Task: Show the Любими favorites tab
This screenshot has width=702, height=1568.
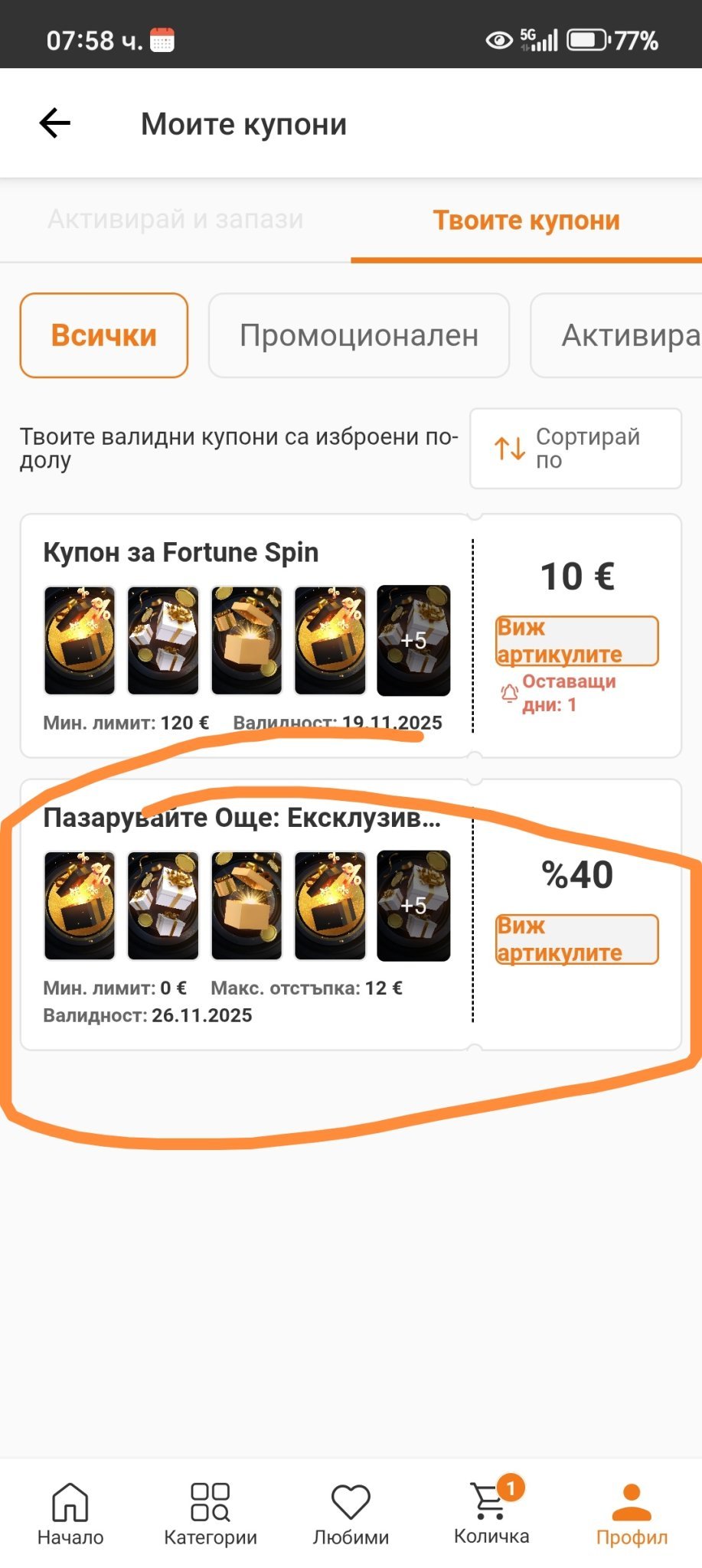Action: tap(351, 1513)
